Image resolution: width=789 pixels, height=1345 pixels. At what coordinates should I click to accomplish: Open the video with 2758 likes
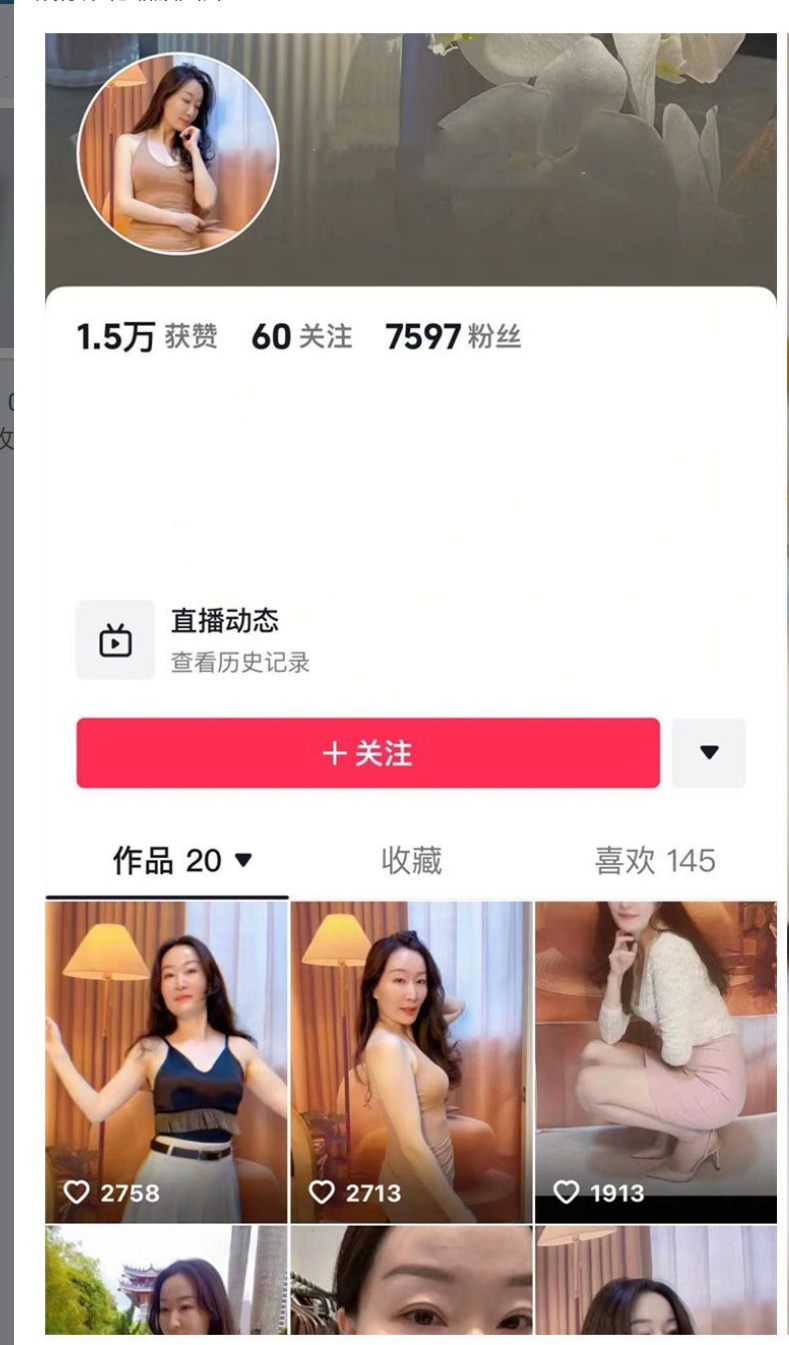point(166,1060)
